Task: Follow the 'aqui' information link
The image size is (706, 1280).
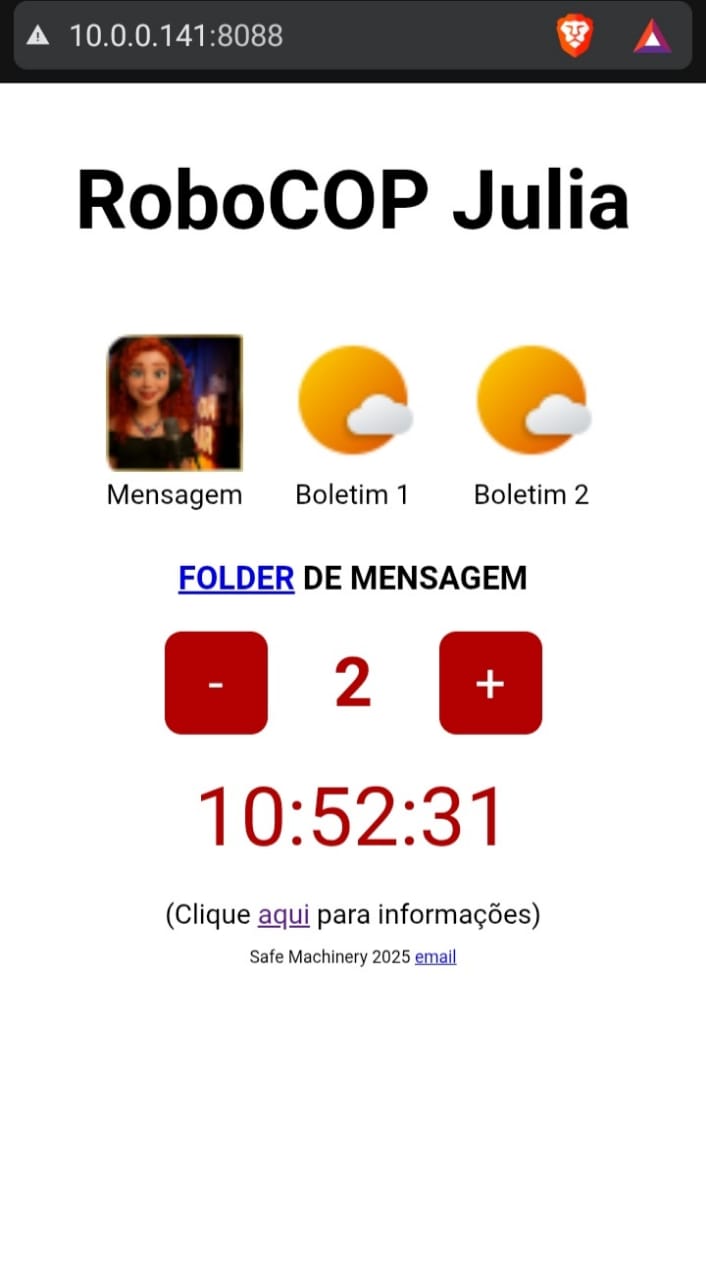Action: tap(284, 914)
